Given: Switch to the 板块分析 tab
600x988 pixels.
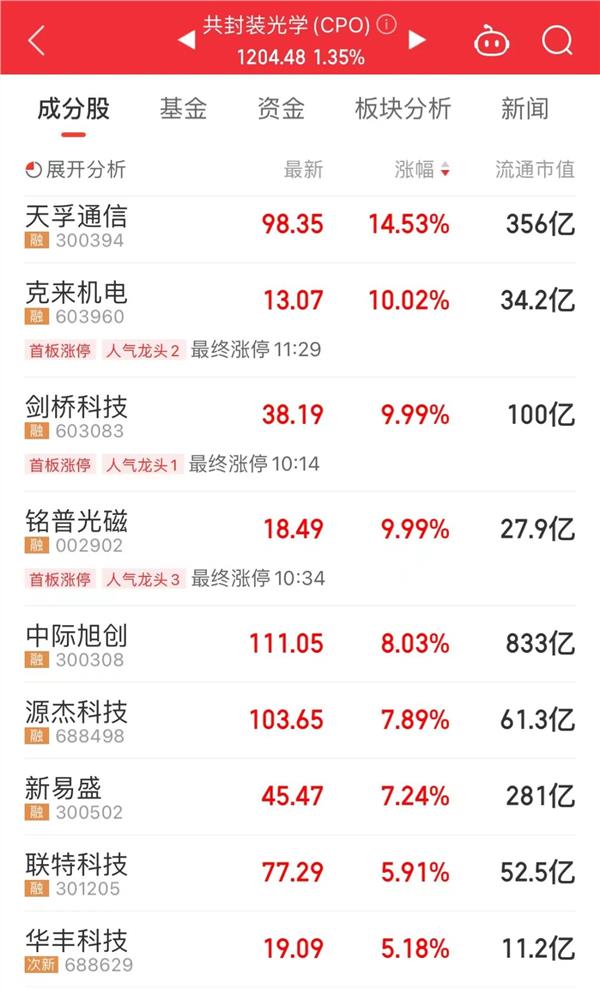Looking at the screenshot, I should pyautogui.click(x=403, y=109).
